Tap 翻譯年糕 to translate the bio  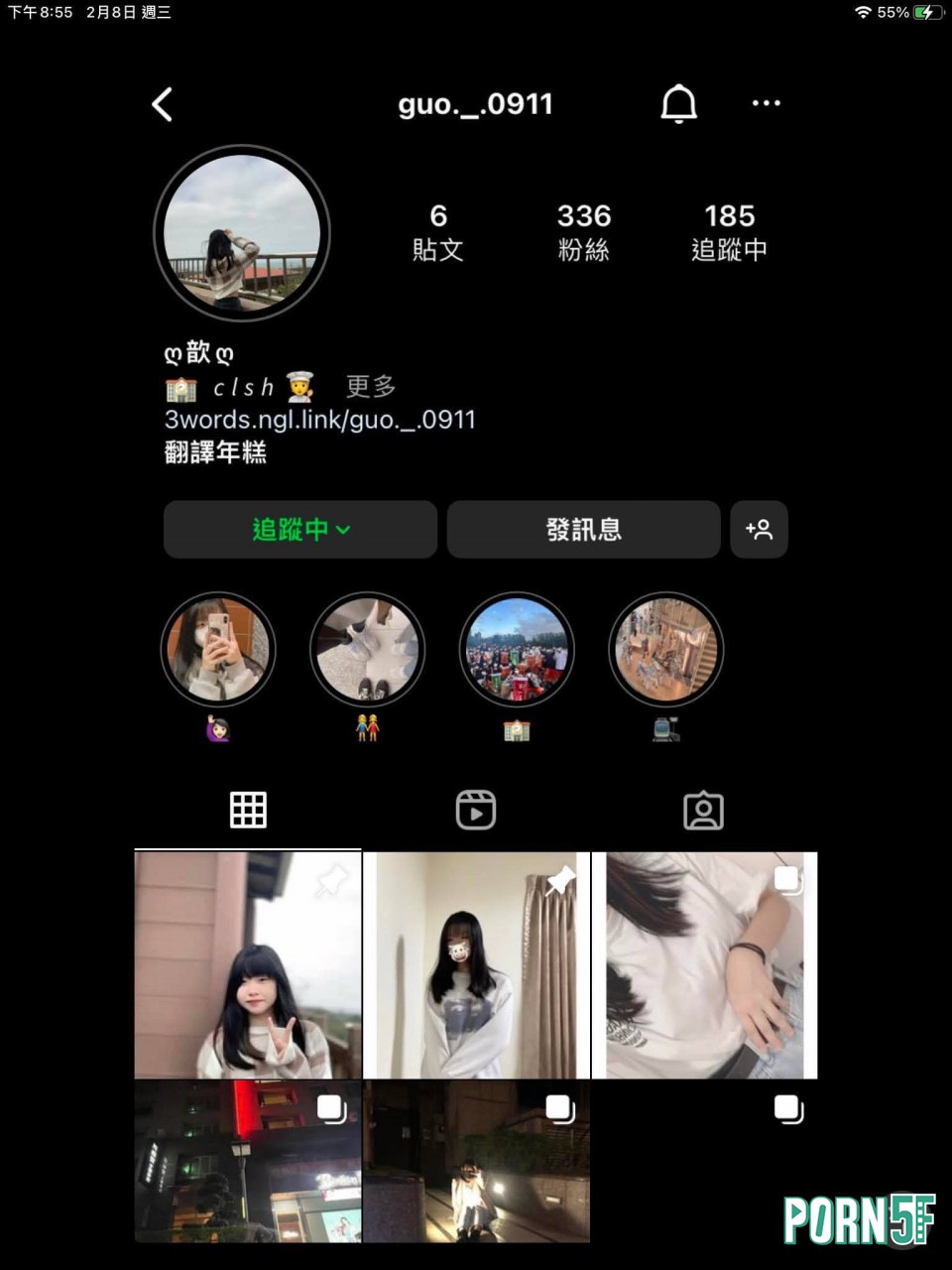[215, 453]
